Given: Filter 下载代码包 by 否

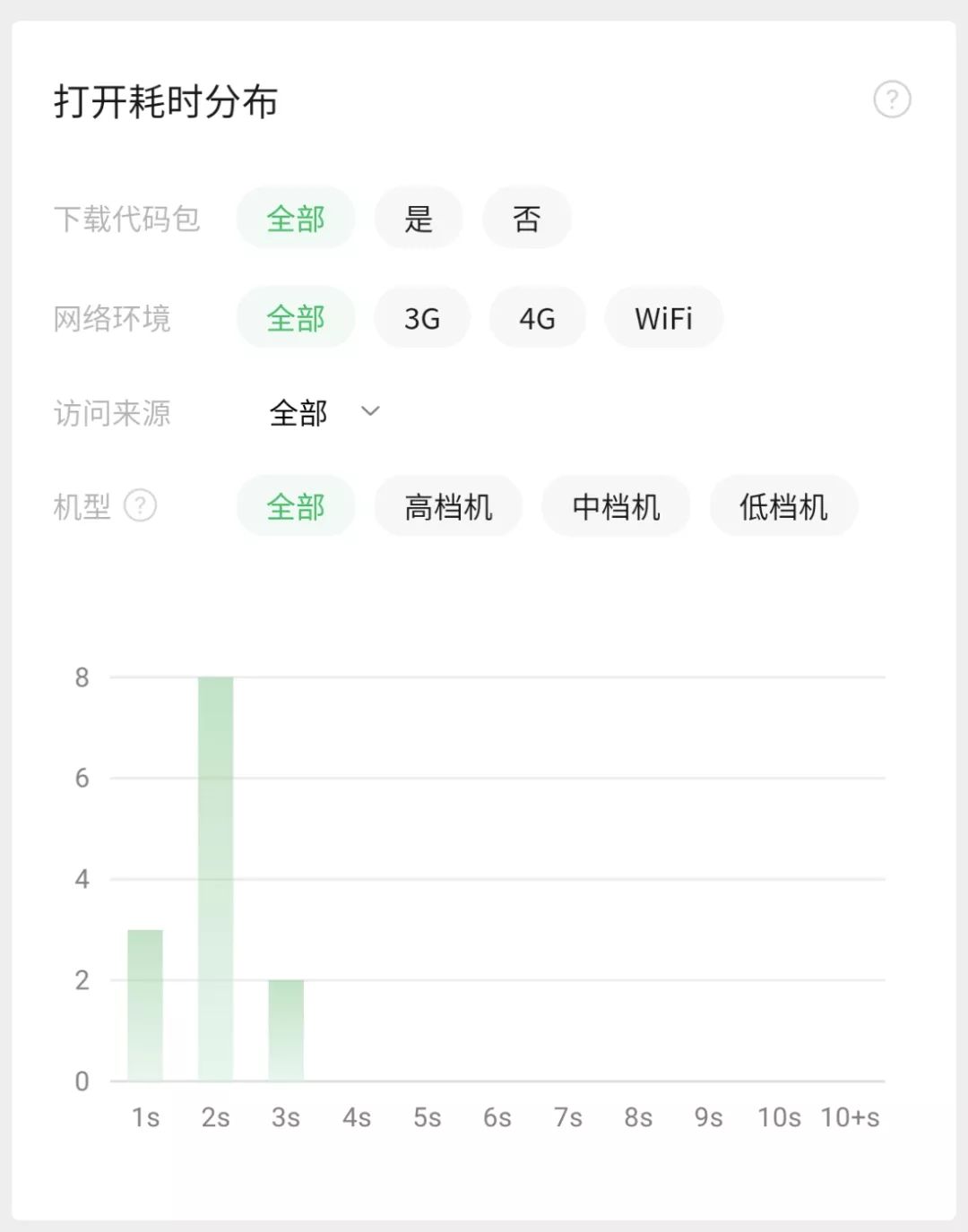Looking at the screenshot, I should [x=527, y=219].
